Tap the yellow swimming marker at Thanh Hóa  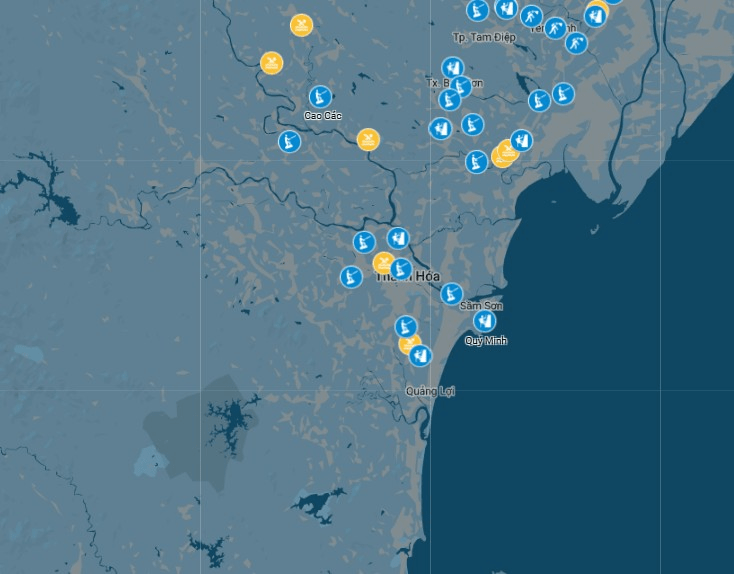[384, 263]
